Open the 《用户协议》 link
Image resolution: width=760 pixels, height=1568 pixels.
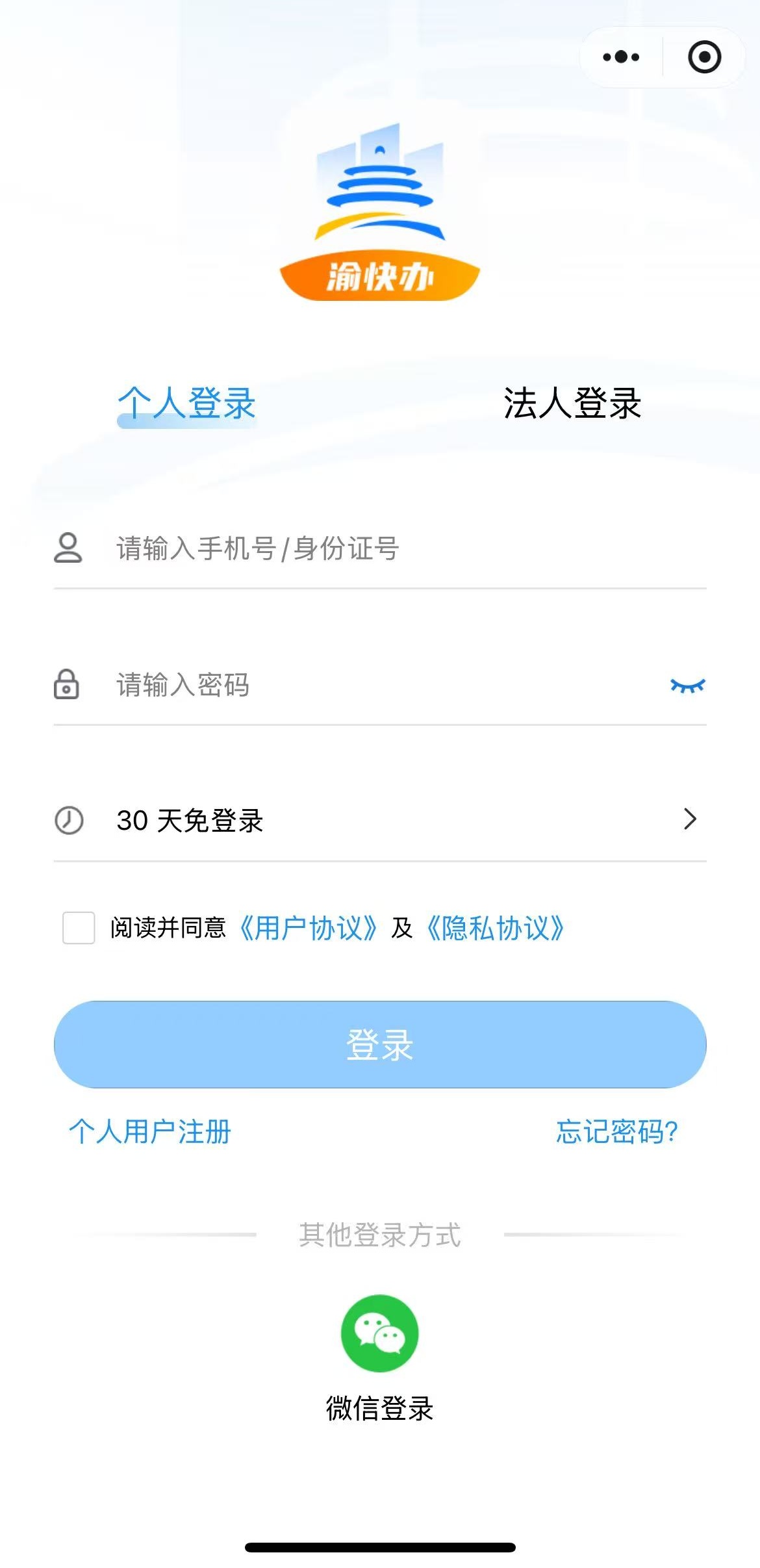[x=309, y=928]
